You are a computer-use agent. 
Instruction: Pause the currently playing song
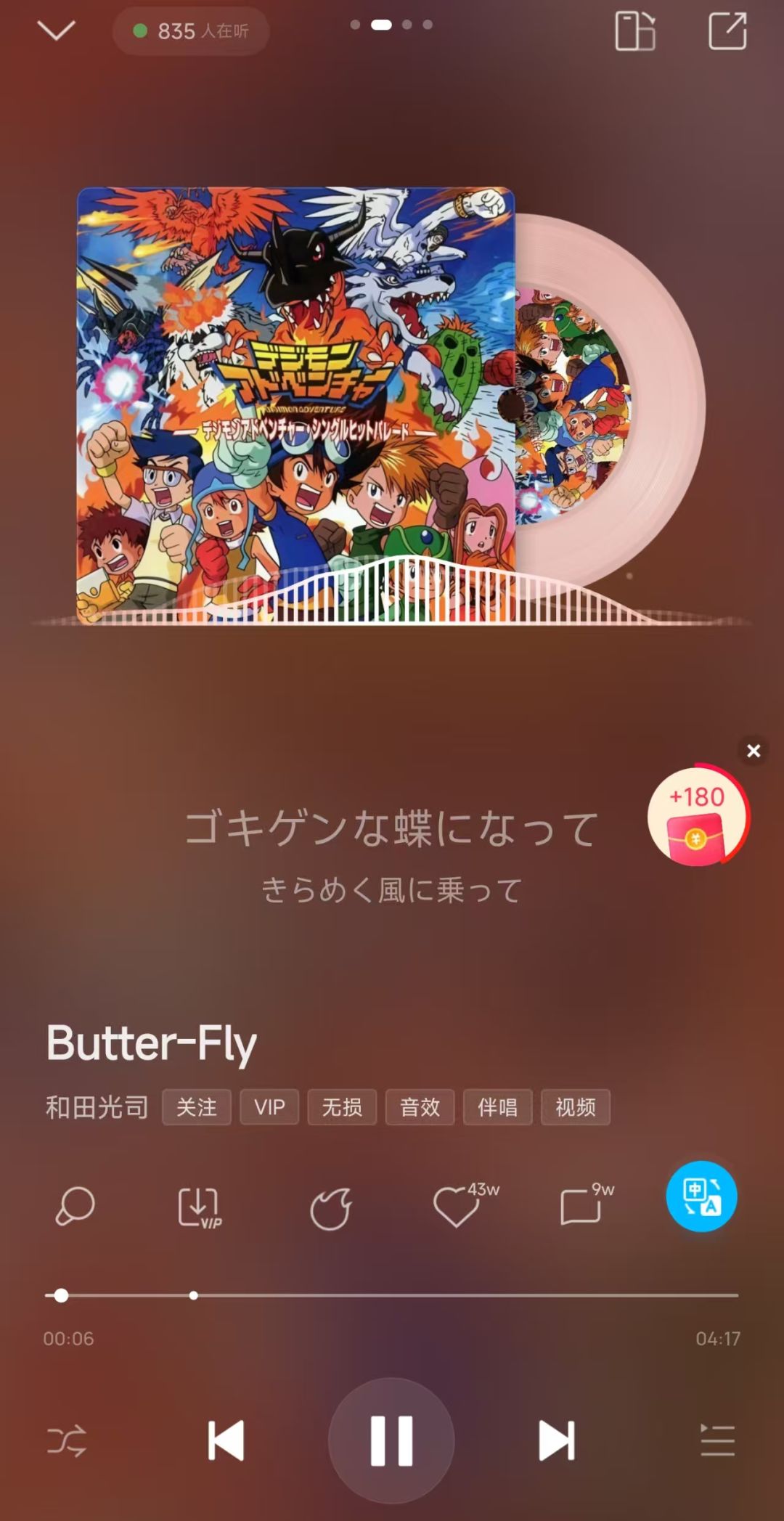point(391,1440)
